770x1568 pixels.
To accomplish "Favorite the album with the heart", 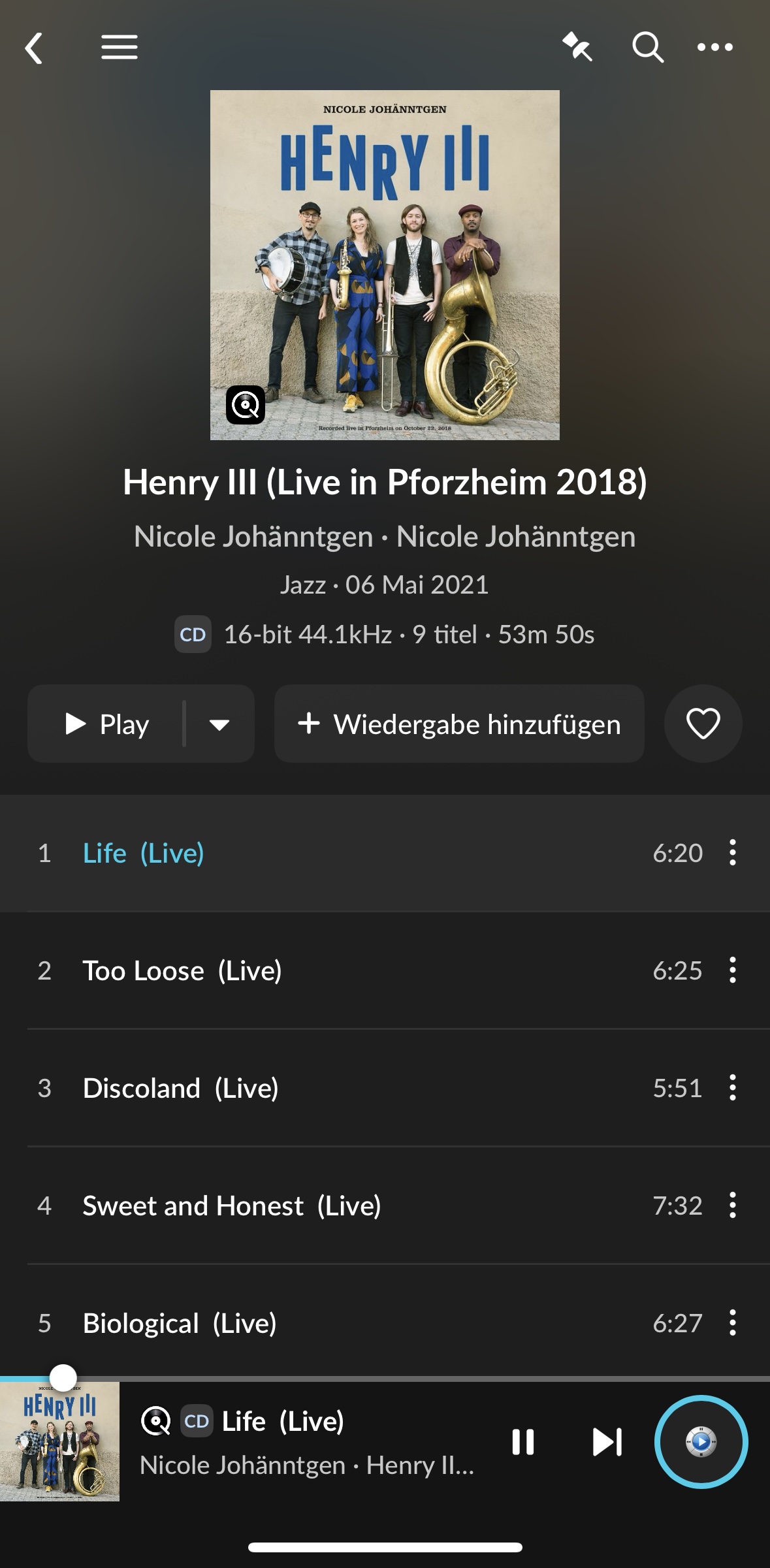I will (703, 724).
